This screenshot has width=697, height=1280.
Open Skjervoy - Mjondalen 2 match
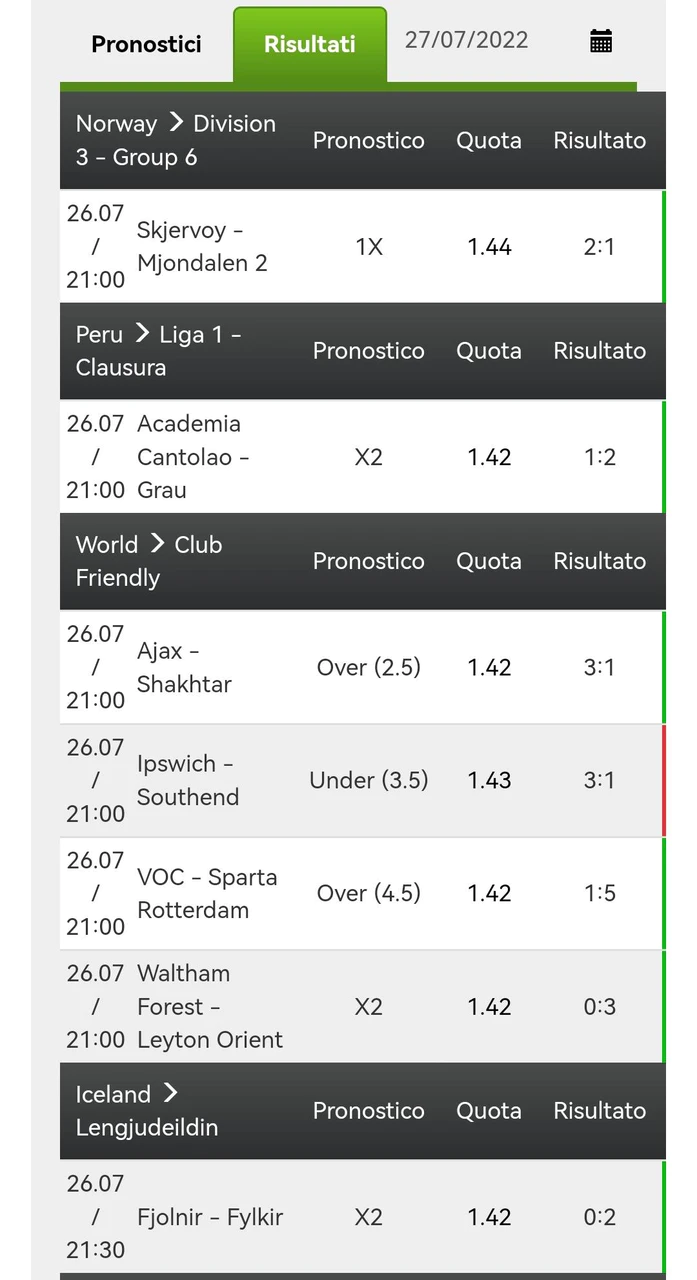(202, 247)
